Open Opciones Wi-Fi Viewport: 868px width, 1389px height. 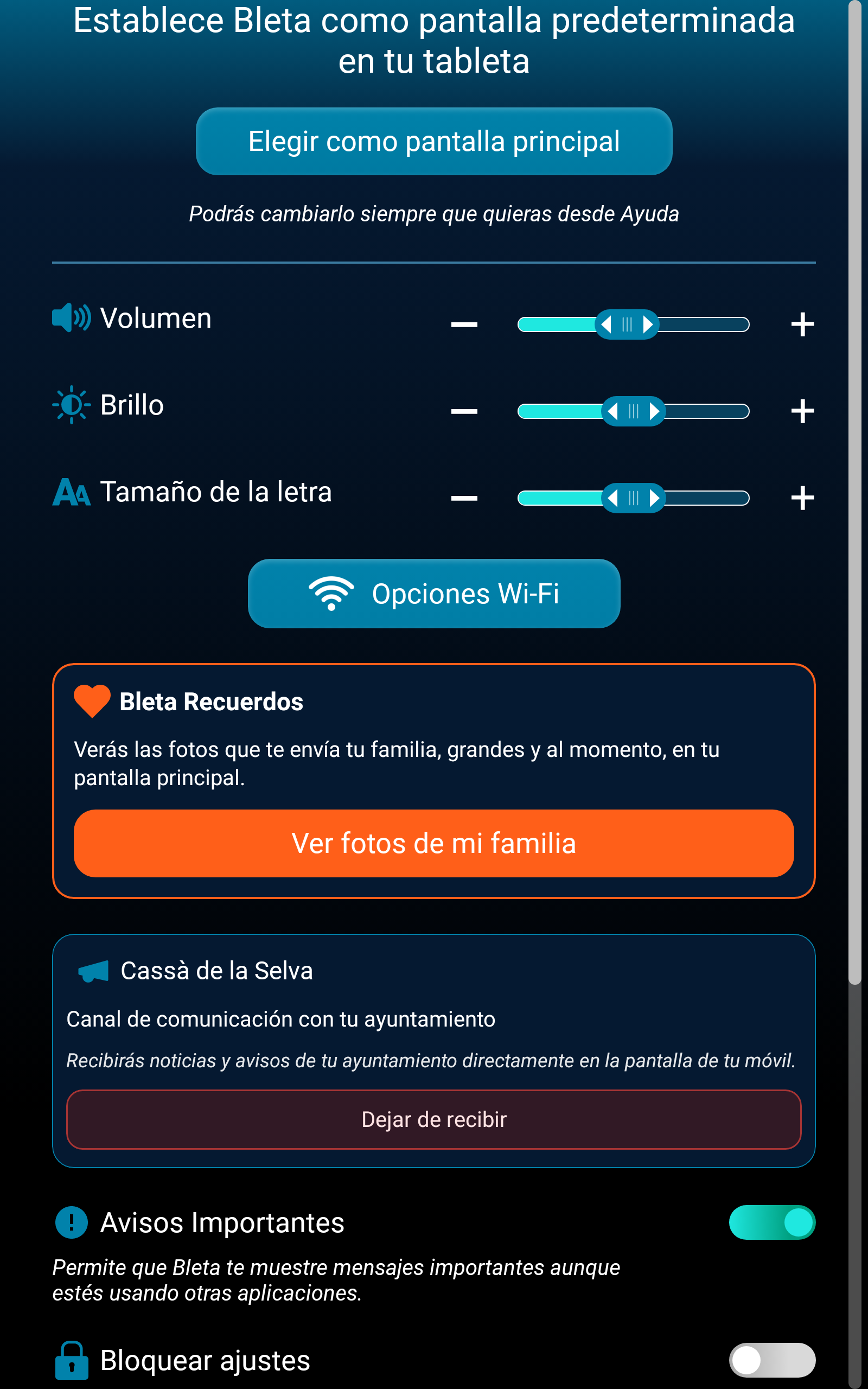(433, 594)
